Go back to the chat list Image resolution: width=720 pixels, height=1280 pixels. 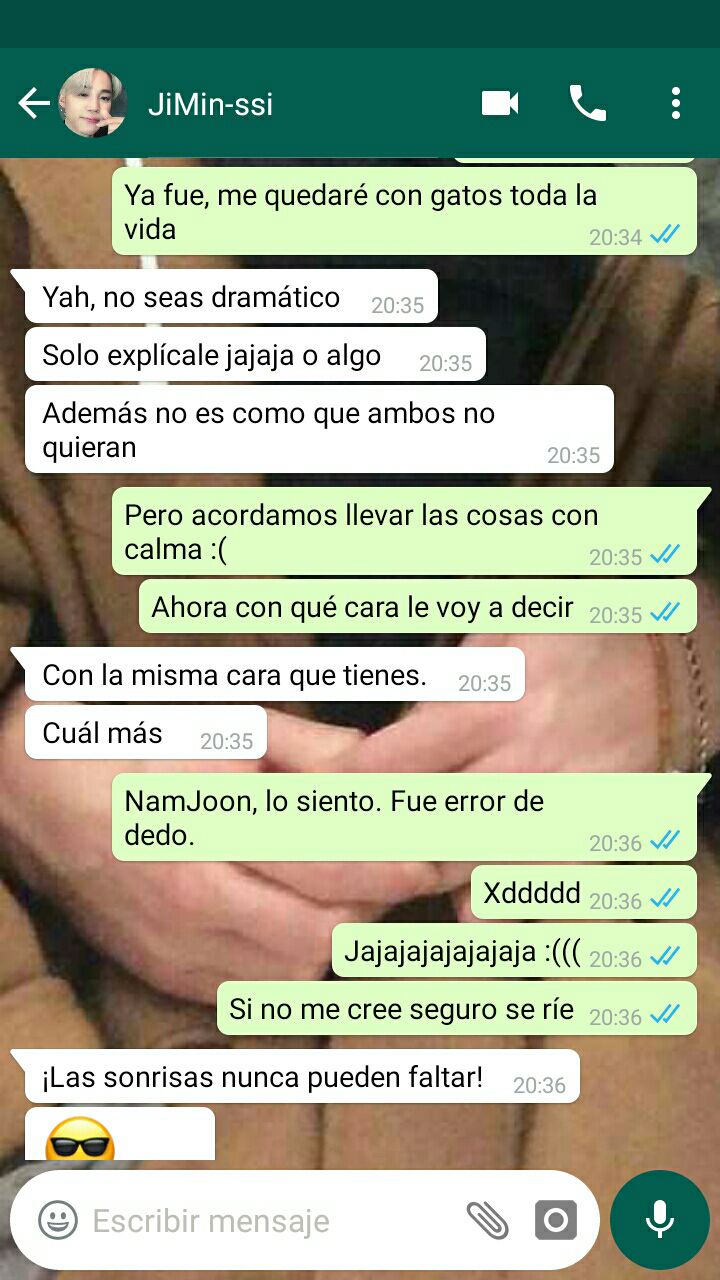click(33, 103)
